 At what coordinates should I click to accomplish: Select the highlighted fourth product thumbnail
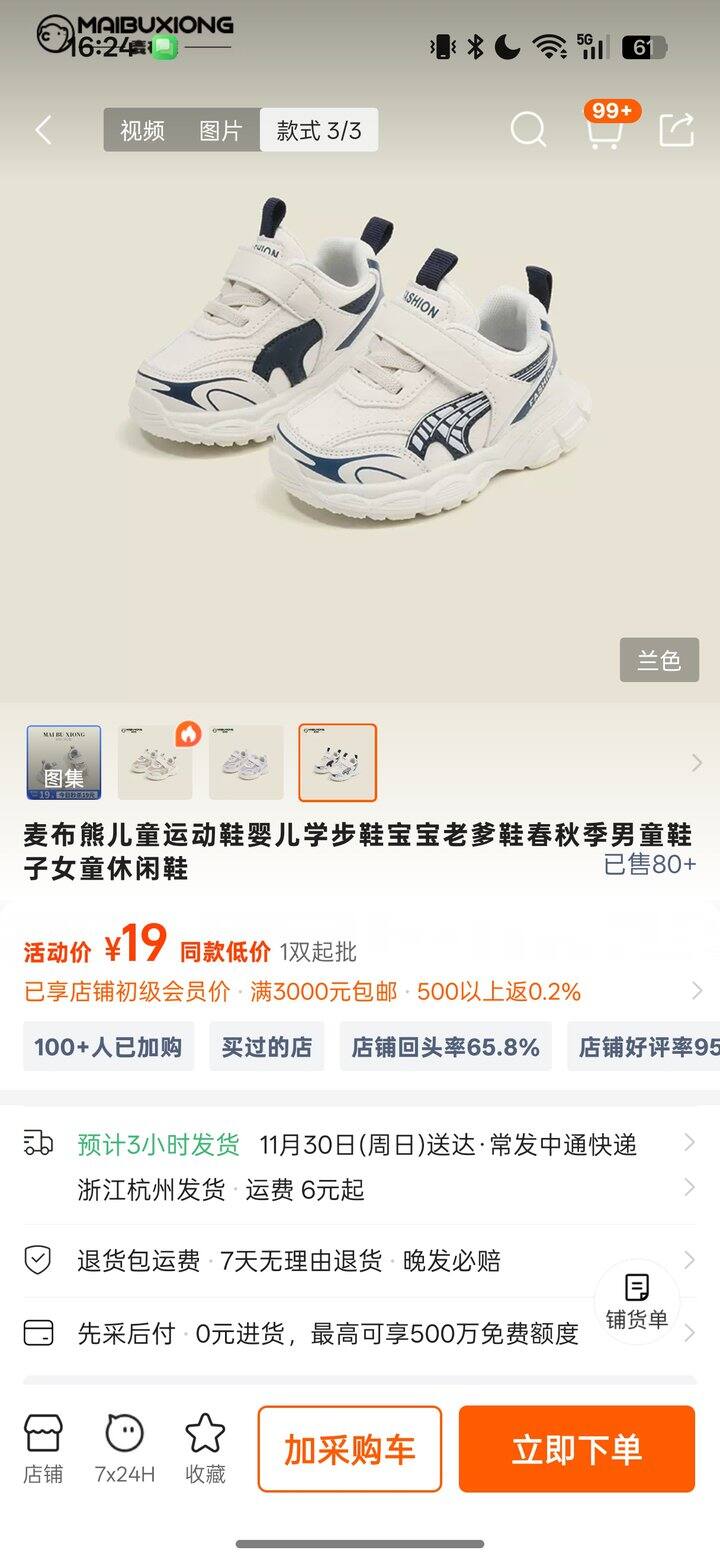(337, 762)
